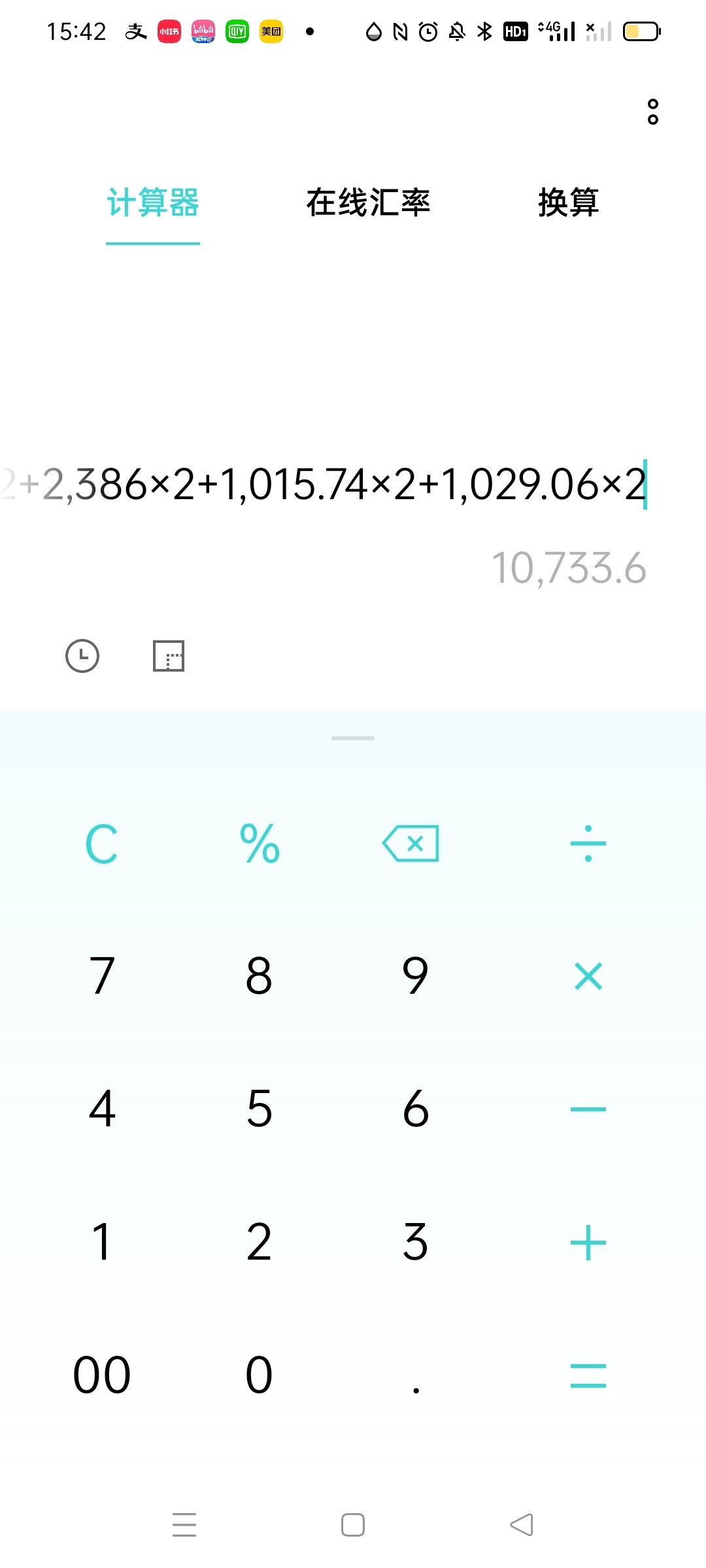This screenshot has height=1568, width=706.
Task: Tap the minus operator
Action: pyautogui.click(x=588, y=1109)
